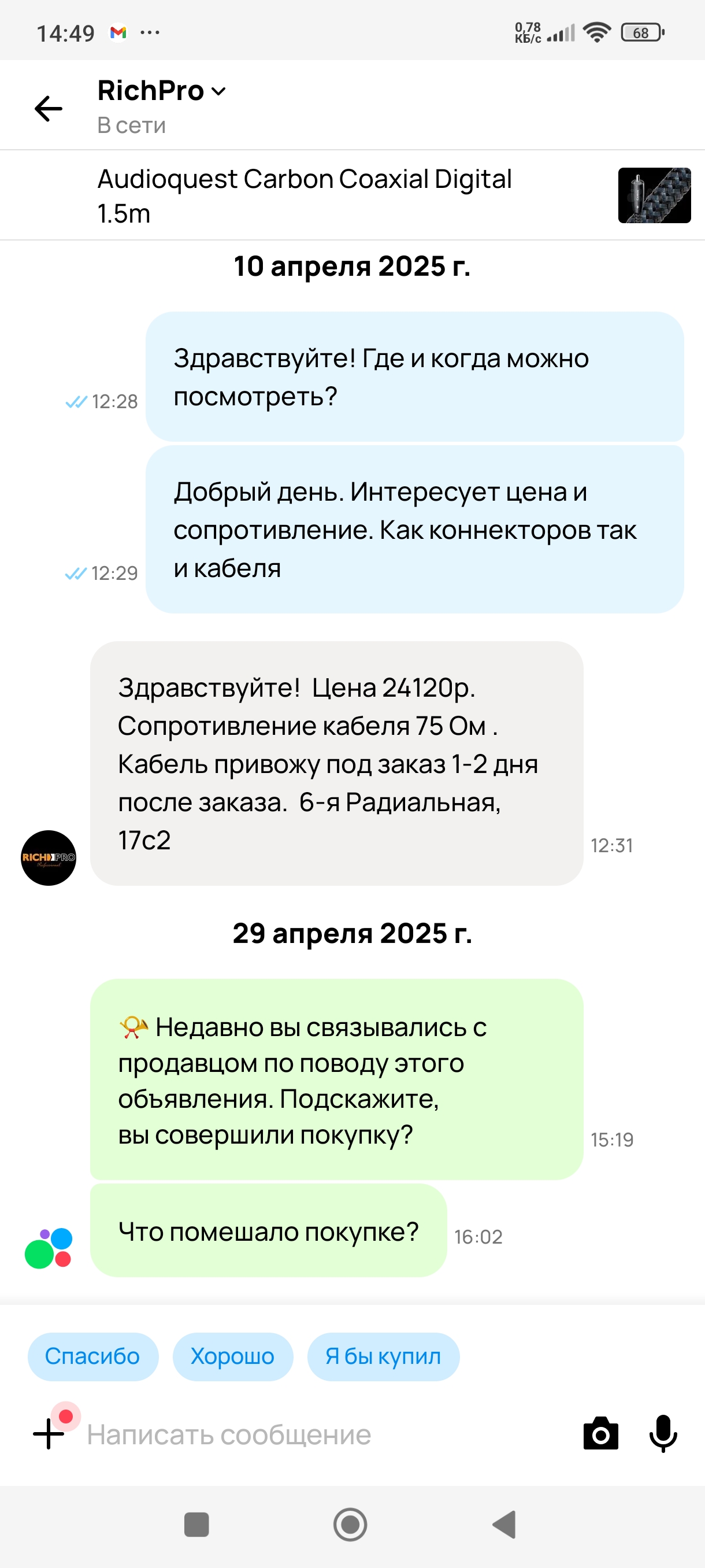Send quick reply Спасибо
Screen dimensions: 705x1568
92,1356
